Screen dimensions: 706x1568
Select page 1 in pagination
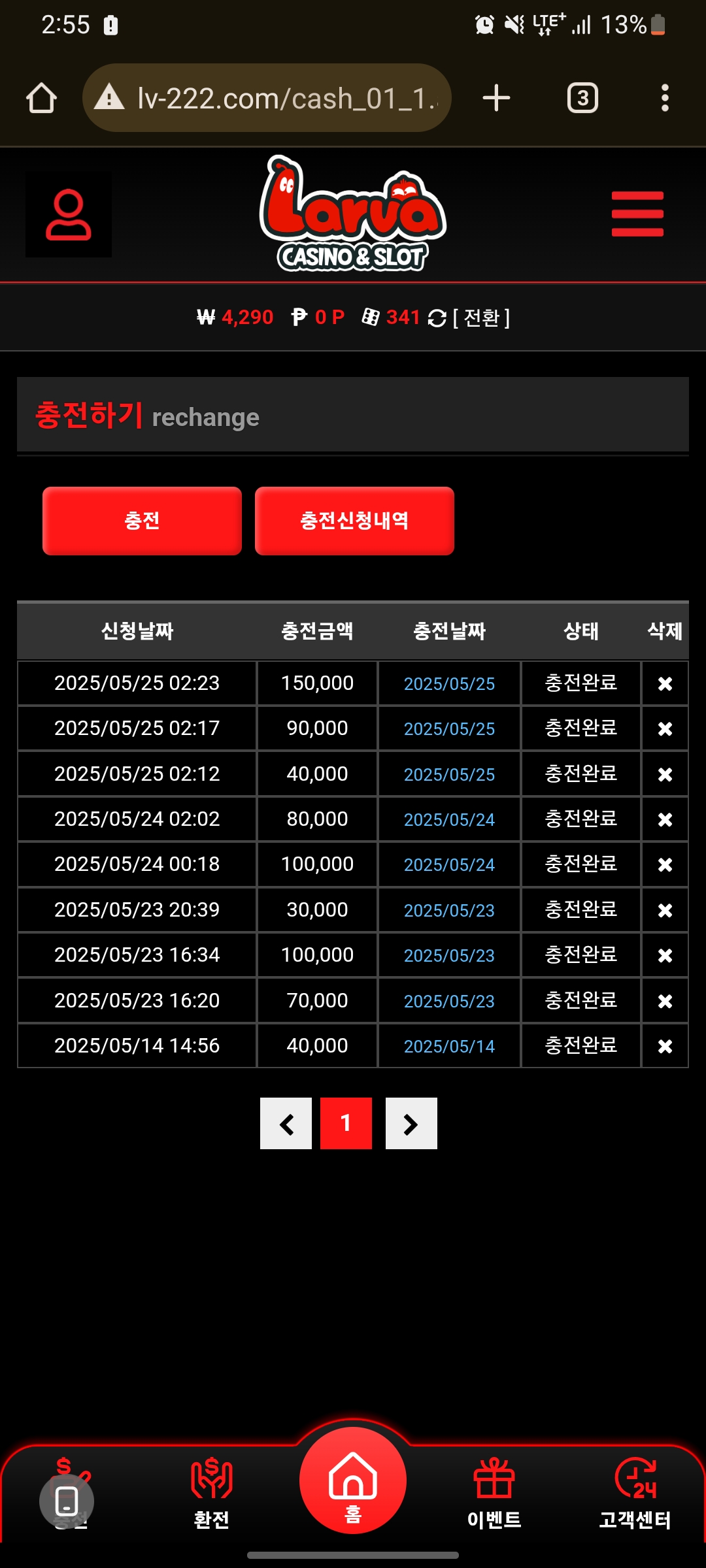[x=346, y=1124]
